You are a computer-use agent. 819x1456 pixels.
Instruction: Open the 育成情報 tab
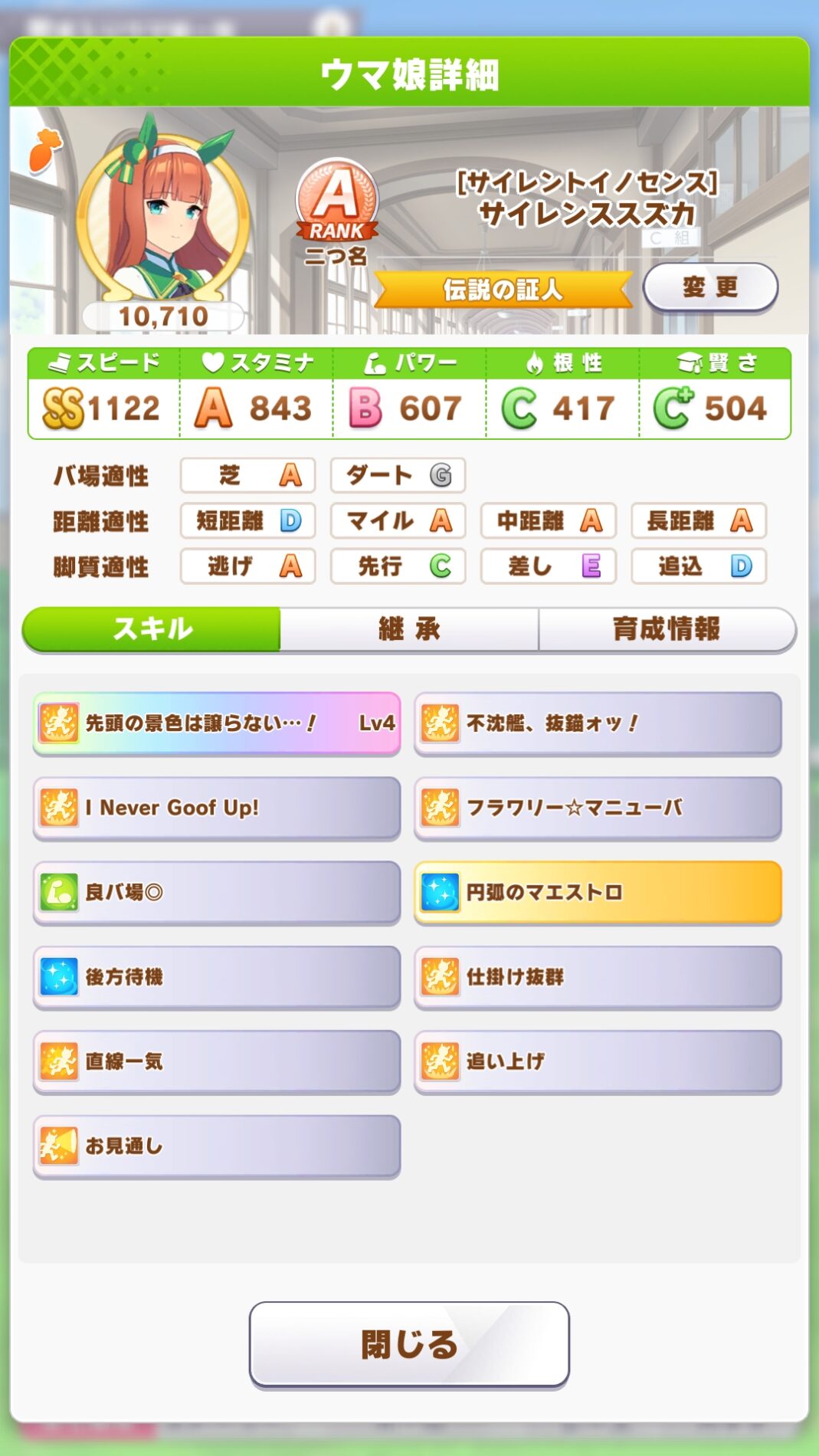coord(667,629)
